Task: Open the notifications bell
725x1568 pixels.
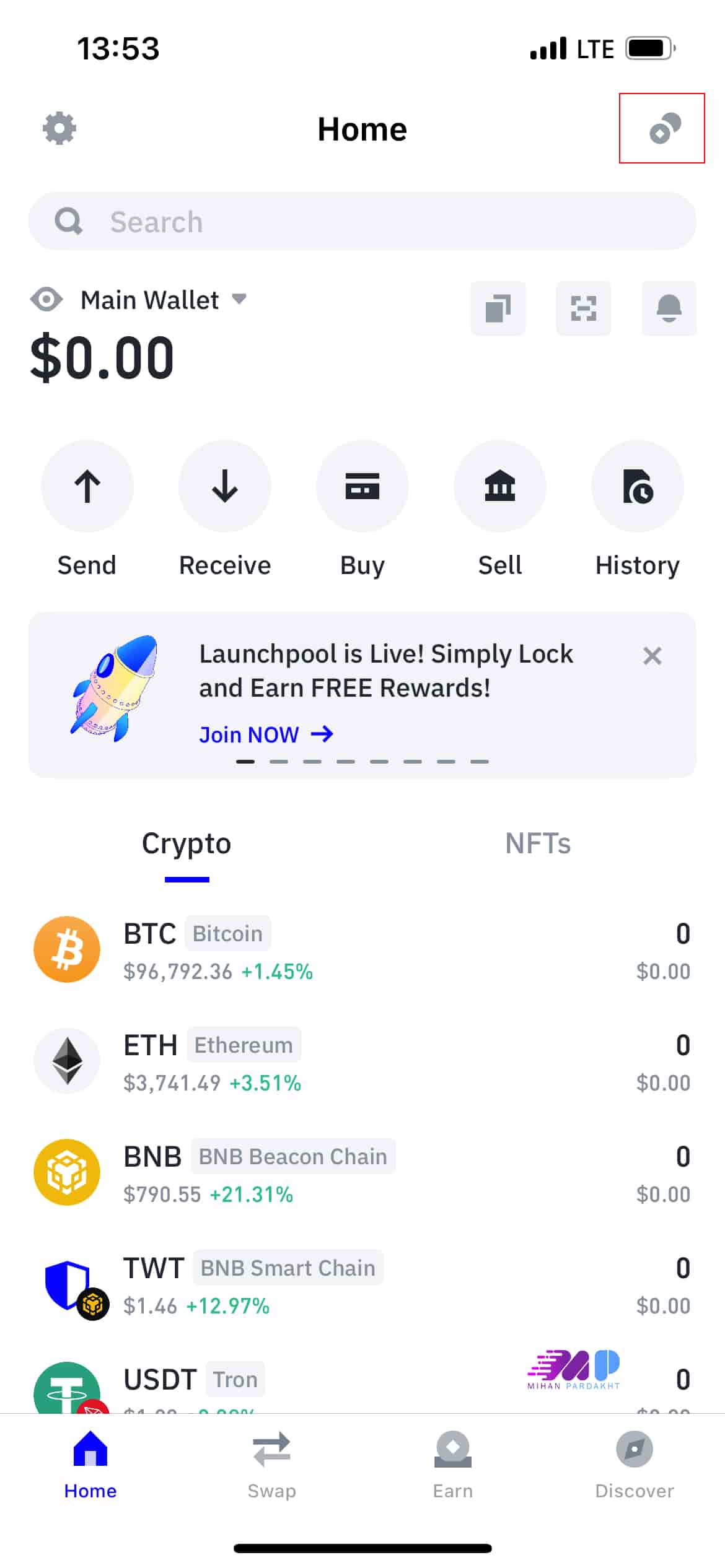Action: pos(669,308)
